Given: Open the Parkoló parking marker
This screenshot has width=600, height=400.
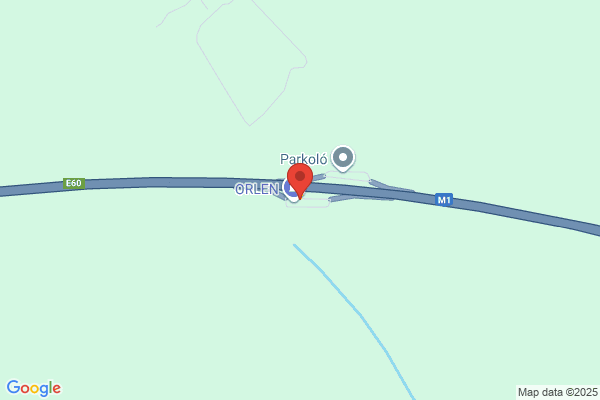Looking at the screenshot, I should pyautogui.click(x=343, y=157).
